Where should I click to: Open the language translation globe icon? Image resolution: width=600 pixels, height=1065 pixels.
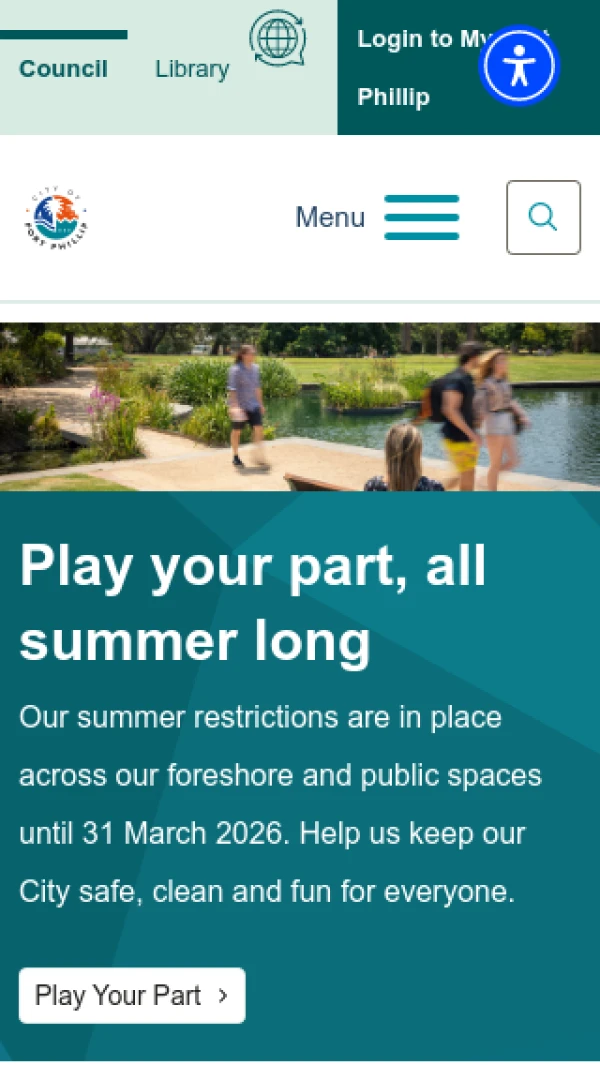(x=277, y=39)
